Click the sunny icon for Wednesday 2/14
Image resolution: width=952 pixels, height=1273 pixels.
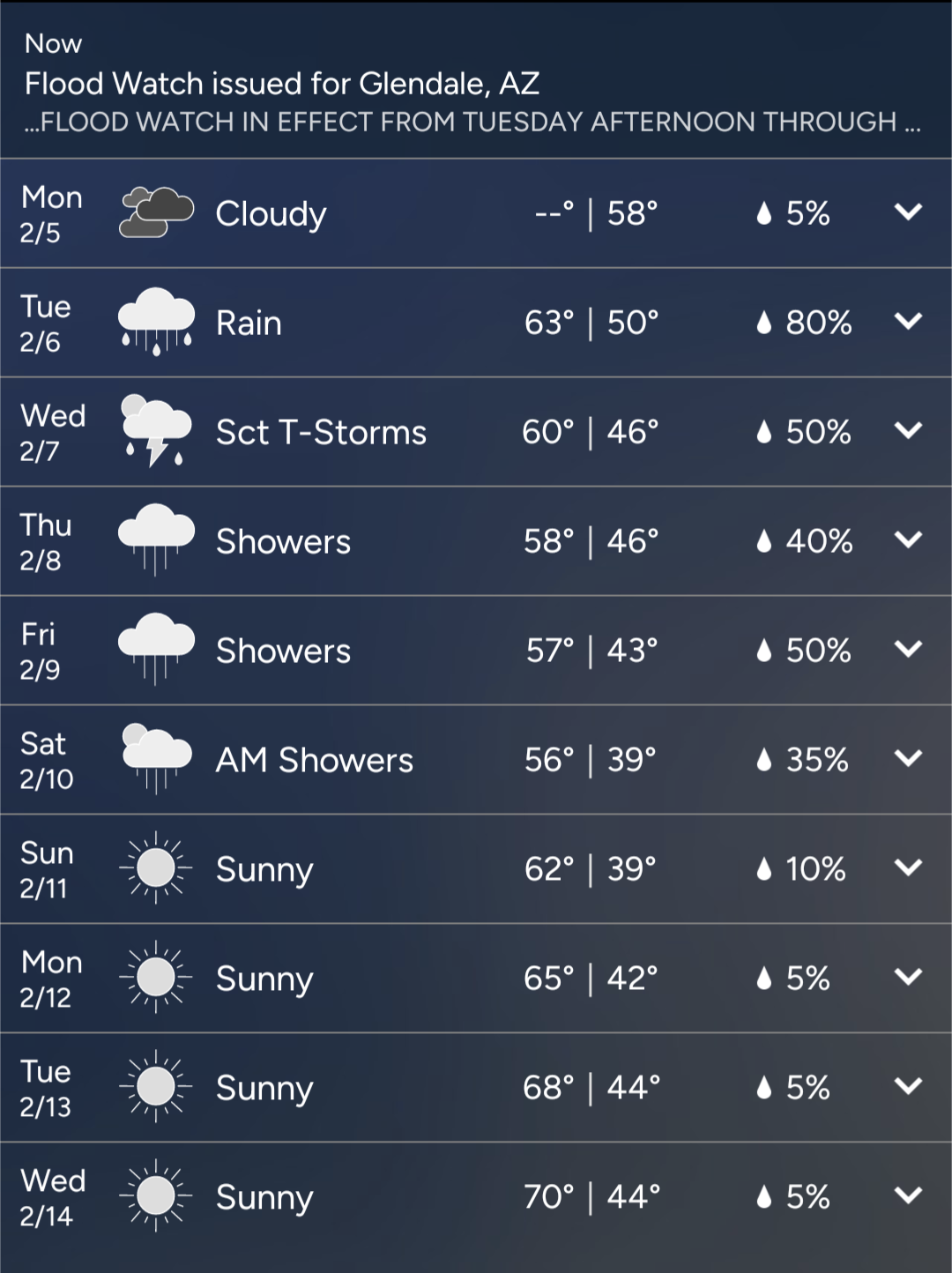coord(156,1196)
